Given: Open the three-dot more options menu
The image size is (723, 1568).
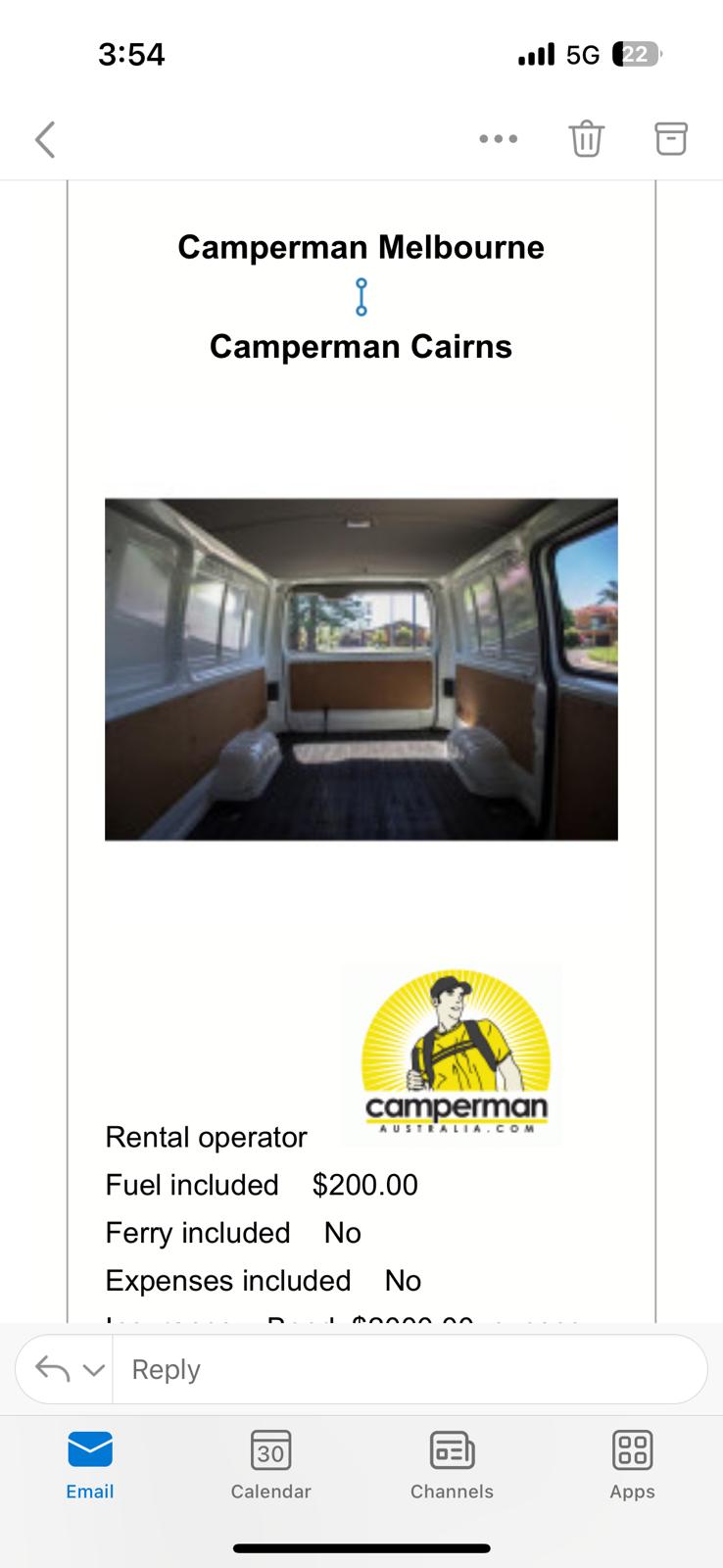Looking at the screenshot, I should 499,139.
